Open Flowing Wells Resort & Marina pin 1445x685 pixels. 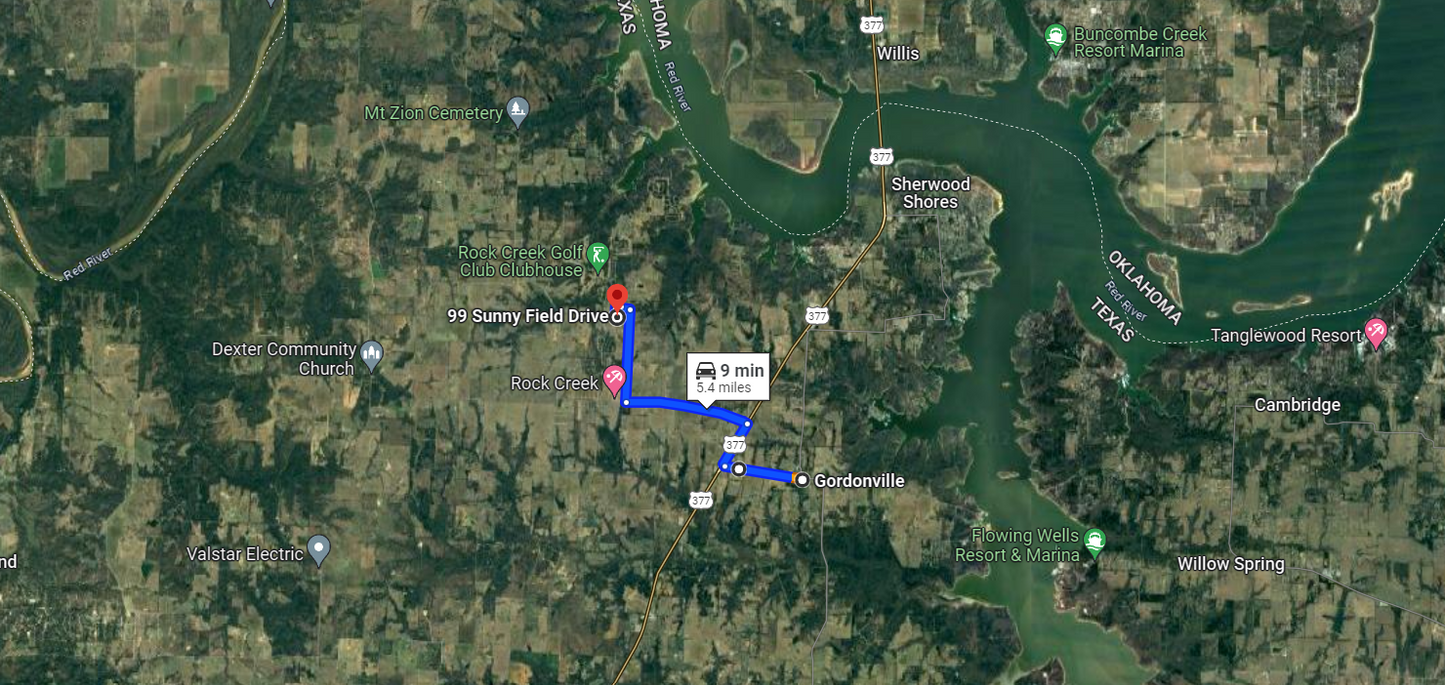click(1094, 542)
